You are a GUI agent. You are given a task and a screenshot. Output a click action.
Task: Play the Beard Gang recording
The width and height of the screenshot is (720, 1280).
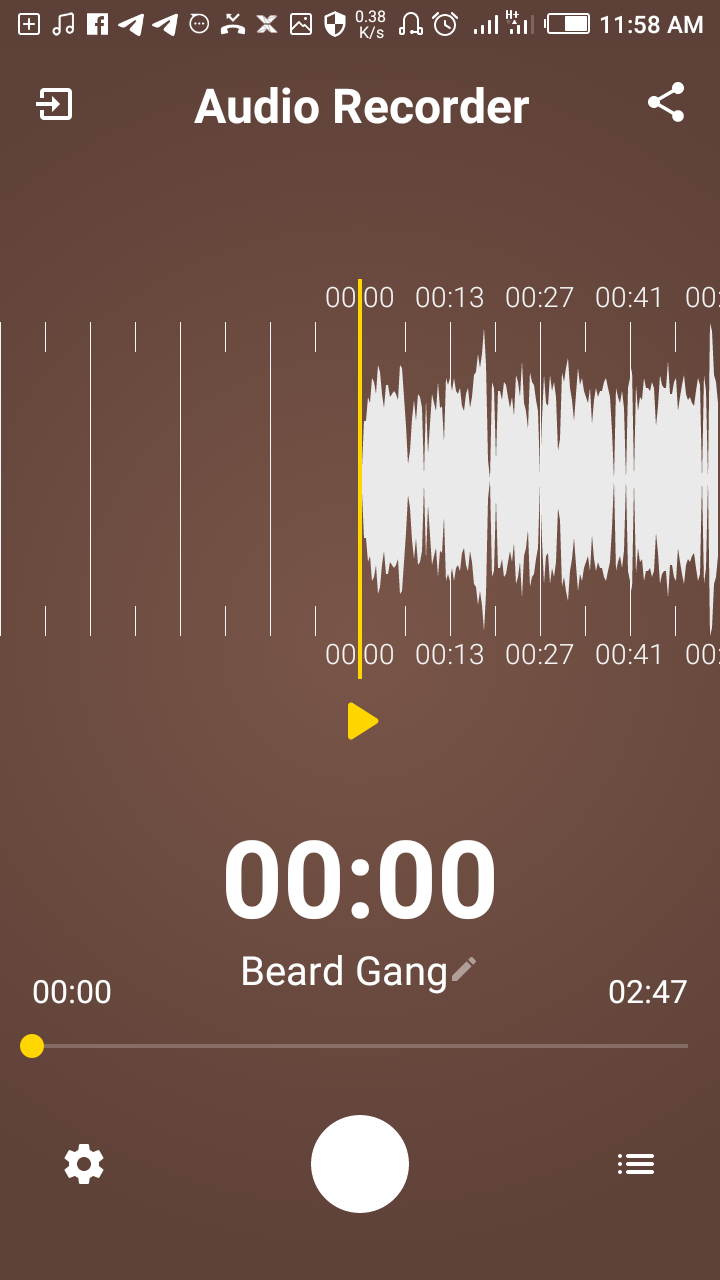(362, 721)
